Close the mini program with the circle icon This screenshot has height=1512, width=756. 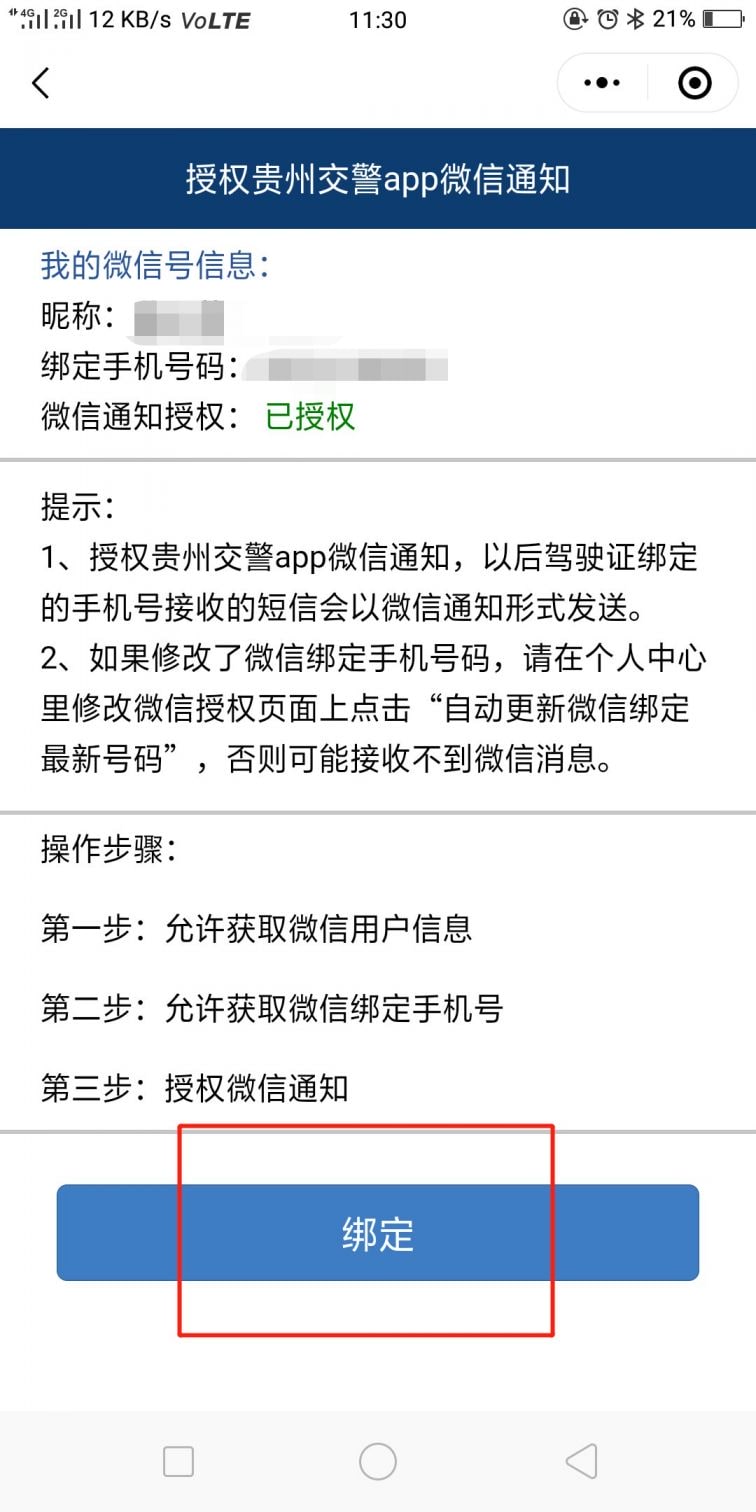coord(694,83)
